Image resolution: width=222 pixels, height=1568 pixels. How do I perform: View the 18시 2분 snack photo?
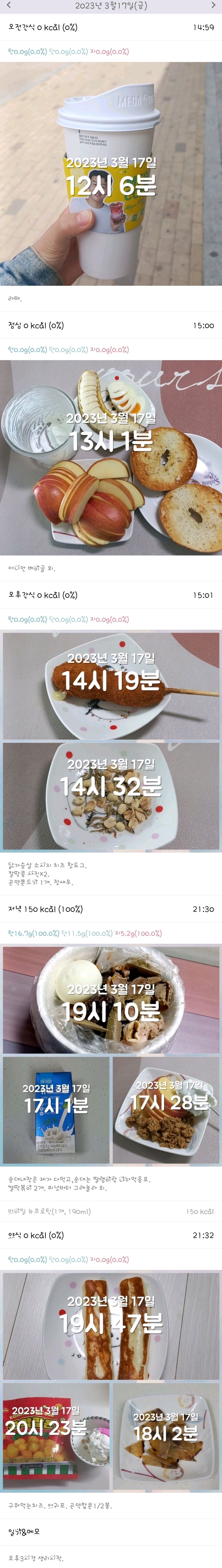166,1436
